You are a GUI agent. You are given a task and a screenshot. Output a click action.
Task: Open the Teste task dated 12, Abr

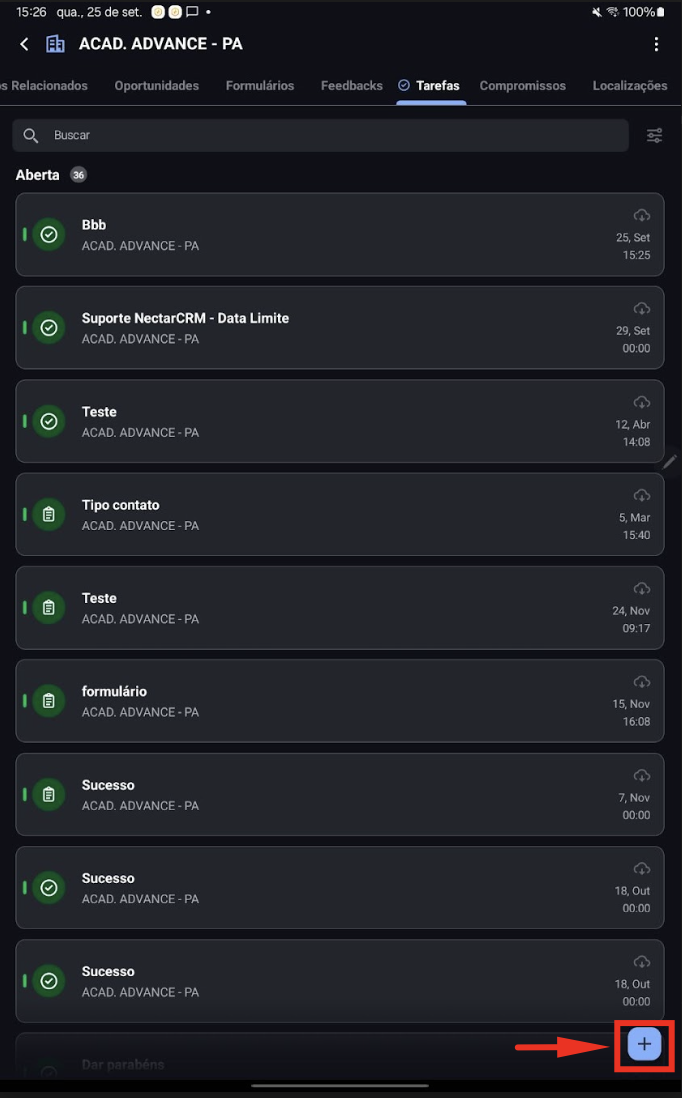340,421
